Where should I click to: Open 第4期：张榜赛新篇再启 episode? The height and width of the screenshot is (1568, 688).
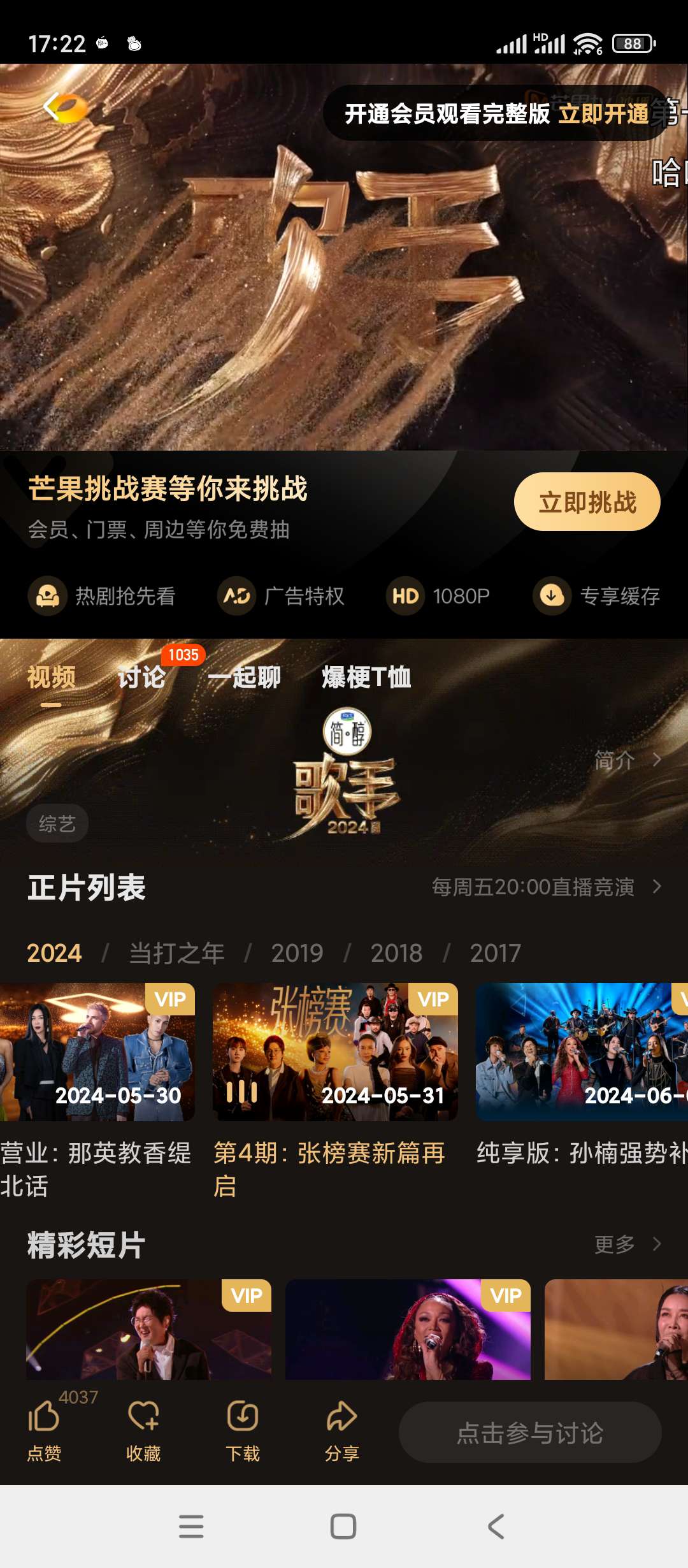click(335, 1053)
